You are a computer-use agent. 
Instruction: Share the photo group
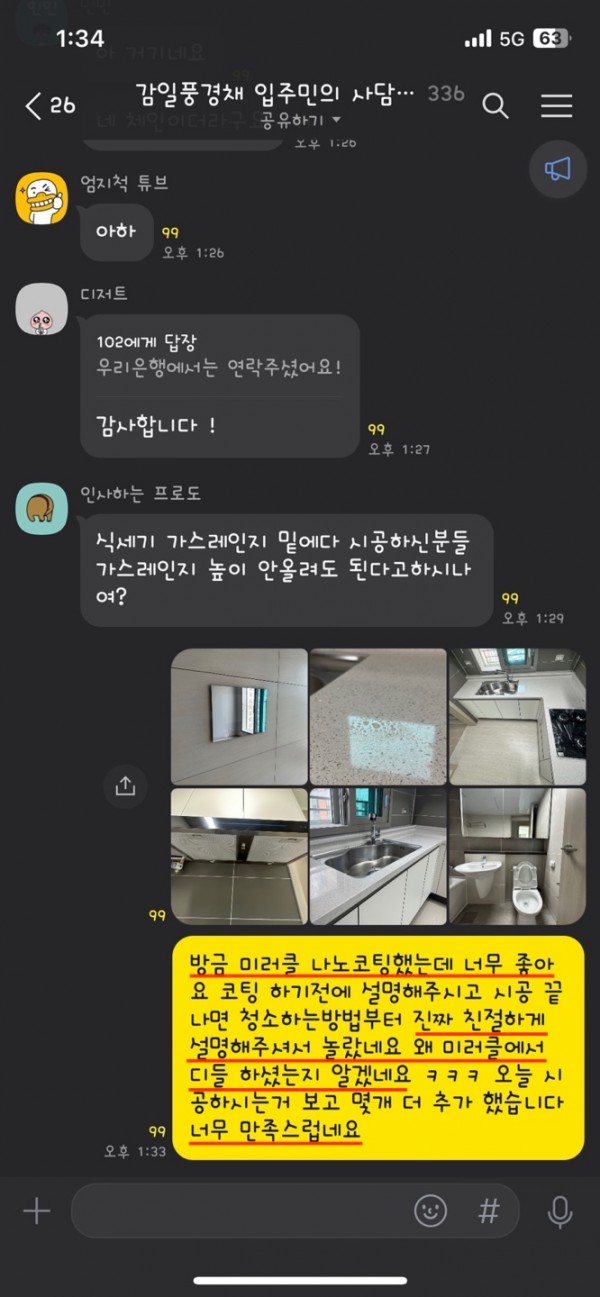(x=125, y=786)
